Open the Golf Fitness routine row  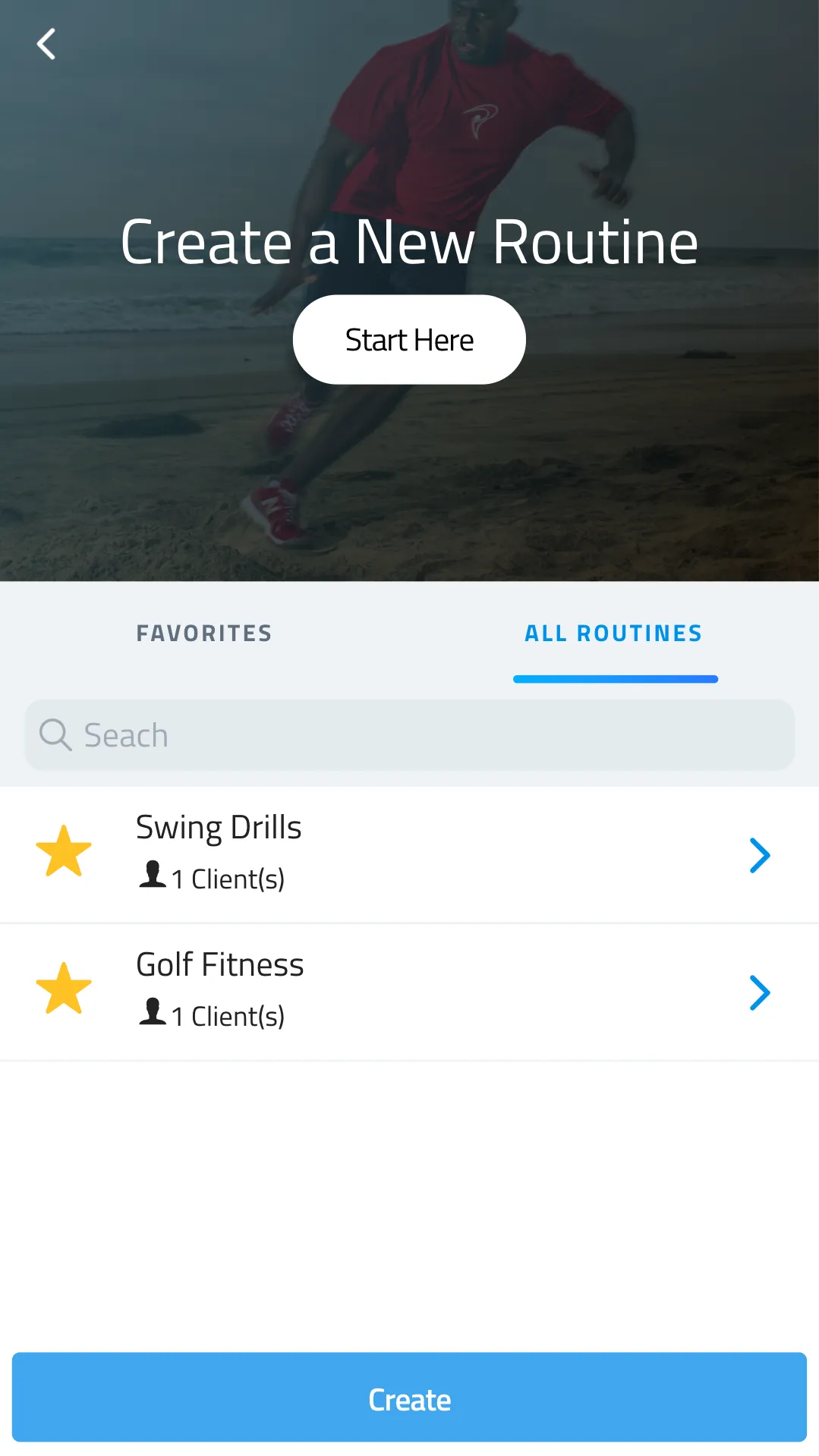410,992
